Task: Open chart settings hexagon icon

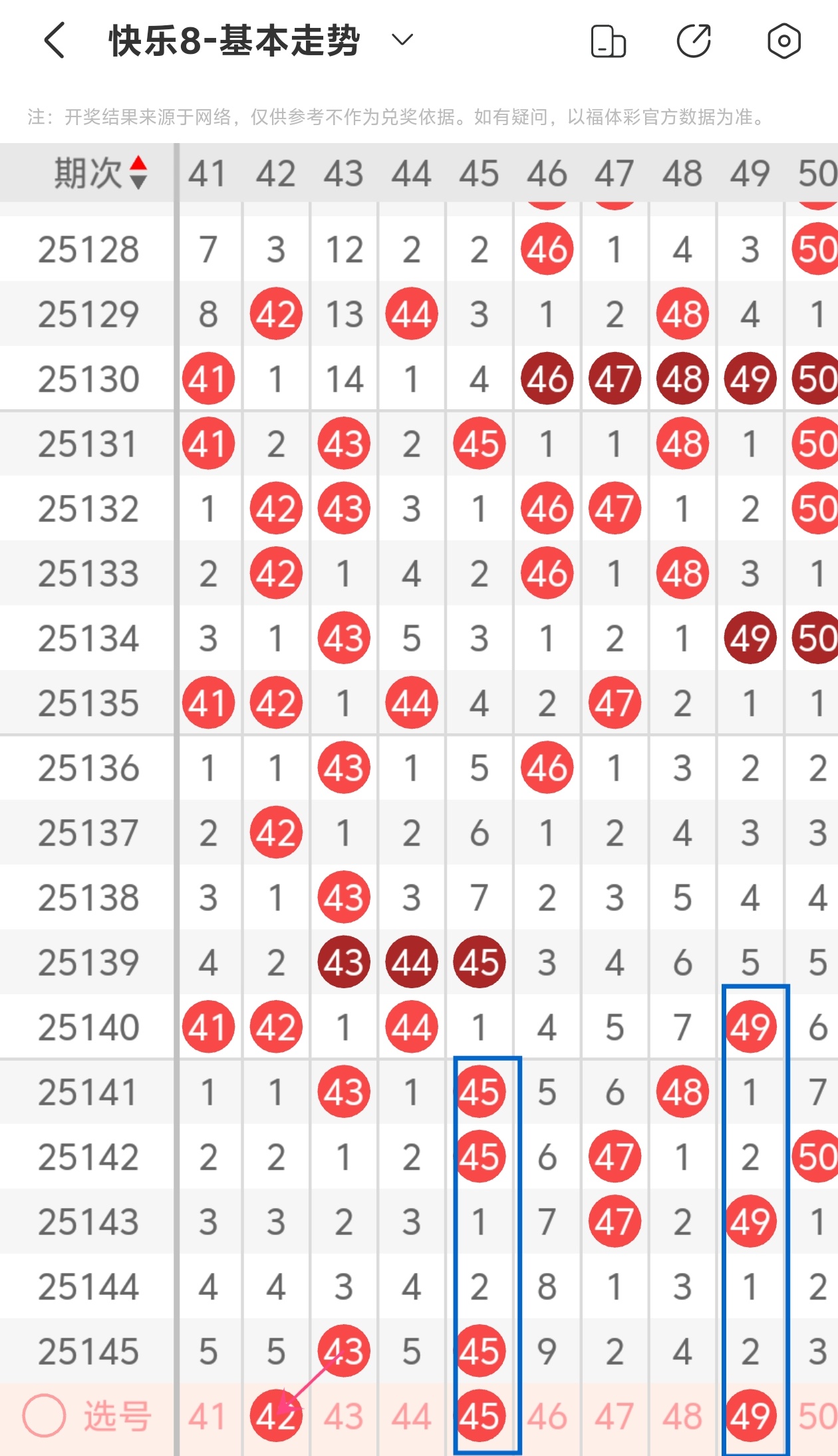Action: coord(783,41)
